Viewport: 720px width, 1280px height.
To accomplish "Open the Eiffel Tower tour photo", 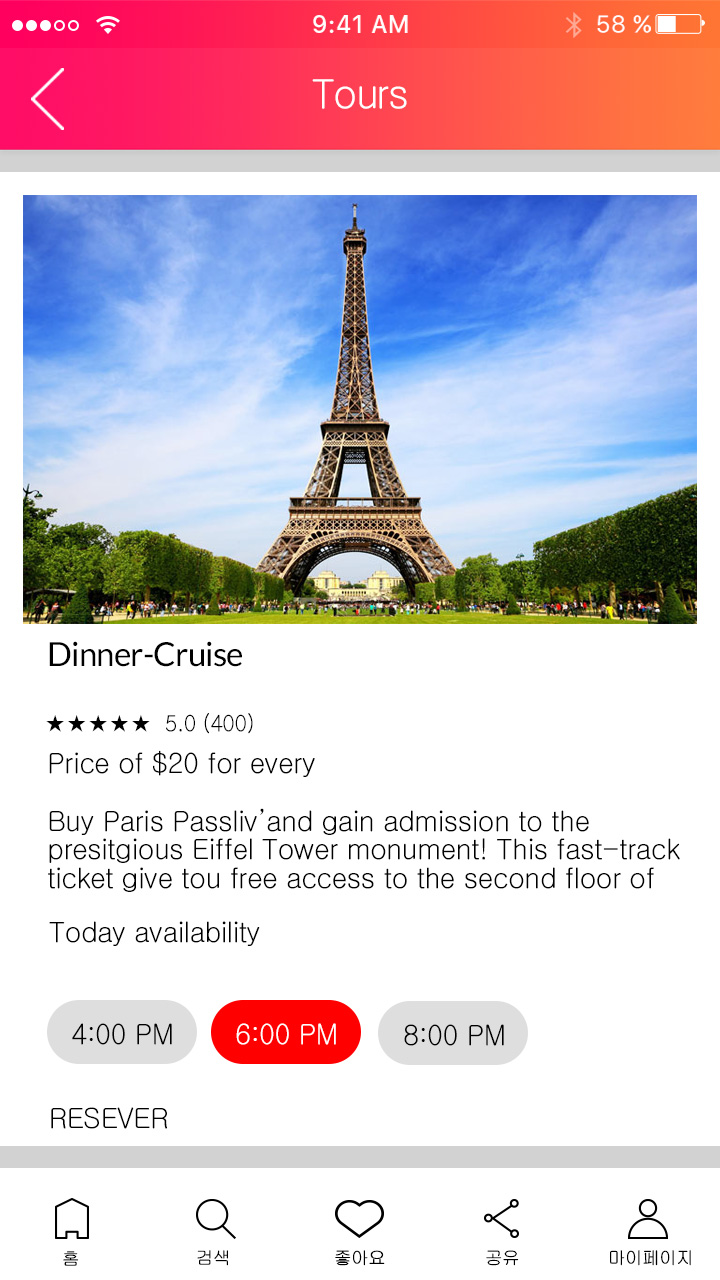I will [360, 409].
